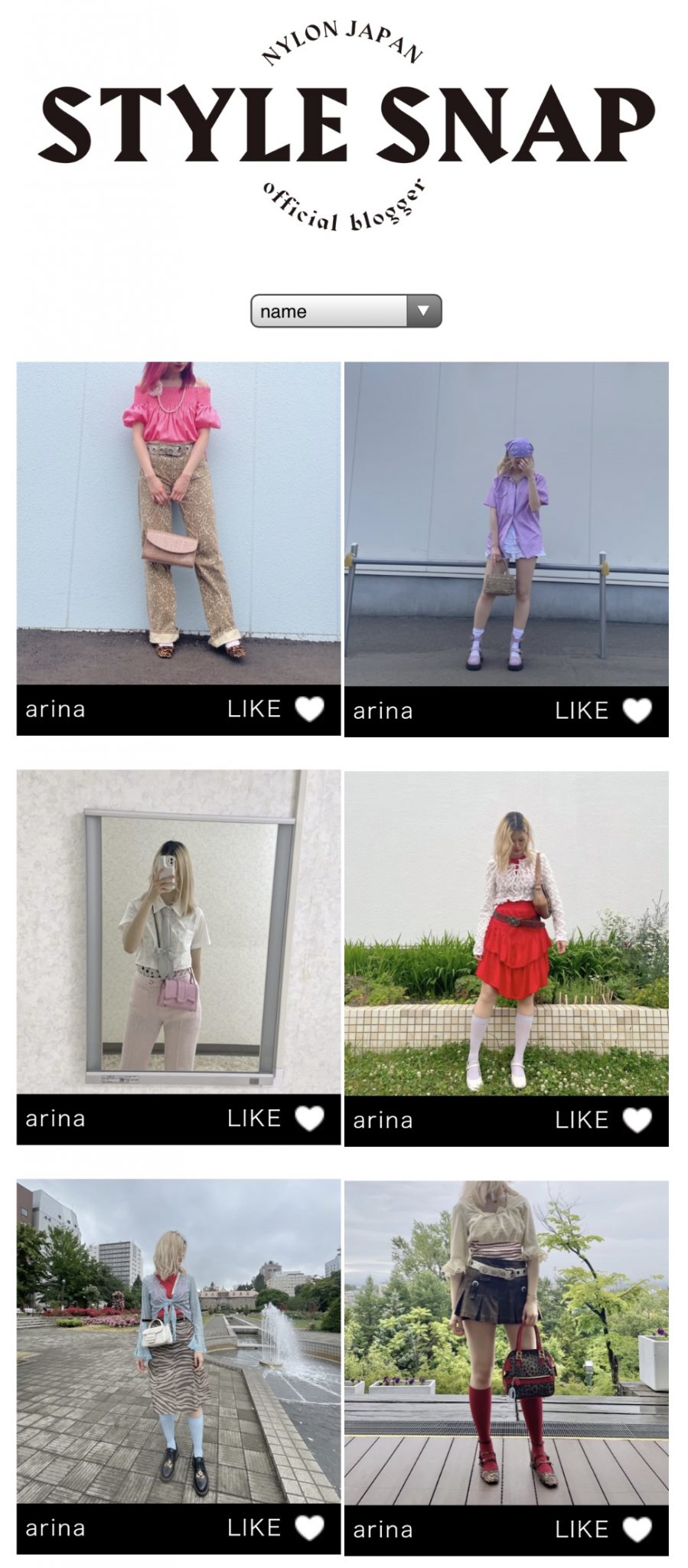Viewport: 688px width, 1568px height.
Task: View the mirror selfie snap with pink bag
Action: [178, 931]
